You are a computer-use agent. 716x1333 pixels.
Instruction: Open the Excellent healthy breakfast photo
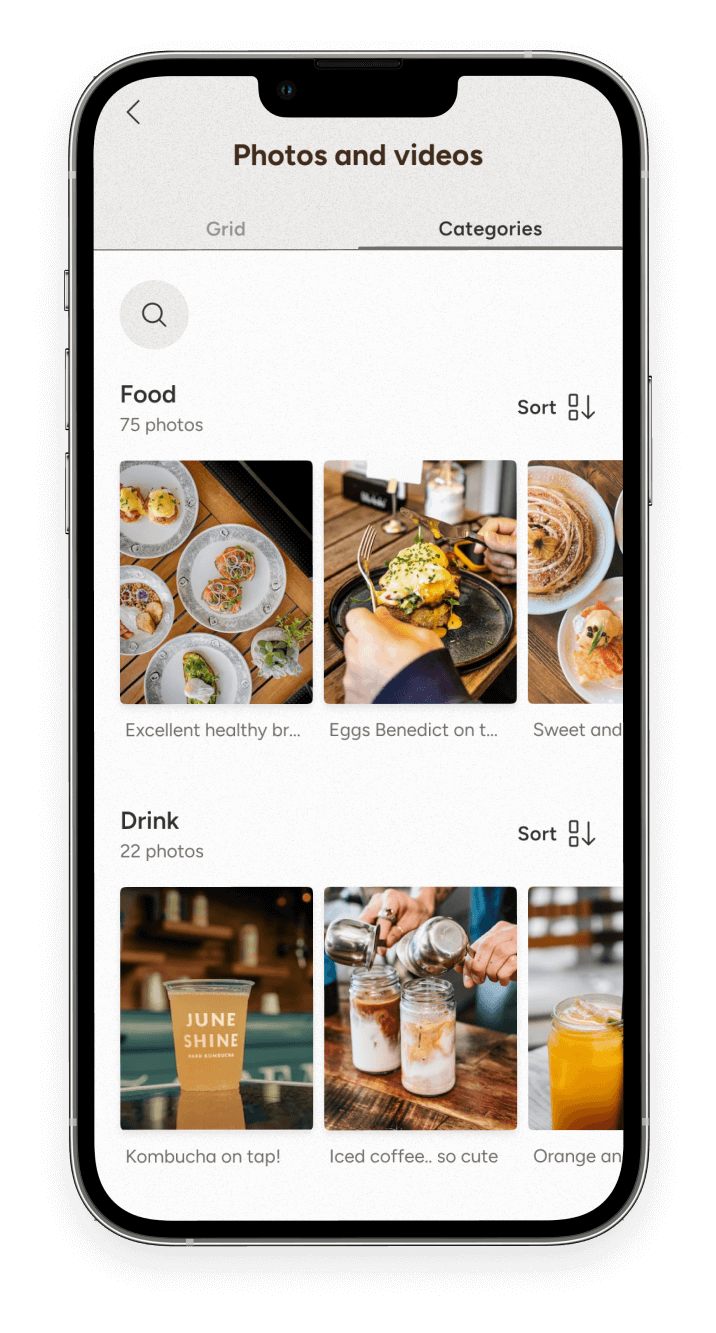tap(216, 582)
